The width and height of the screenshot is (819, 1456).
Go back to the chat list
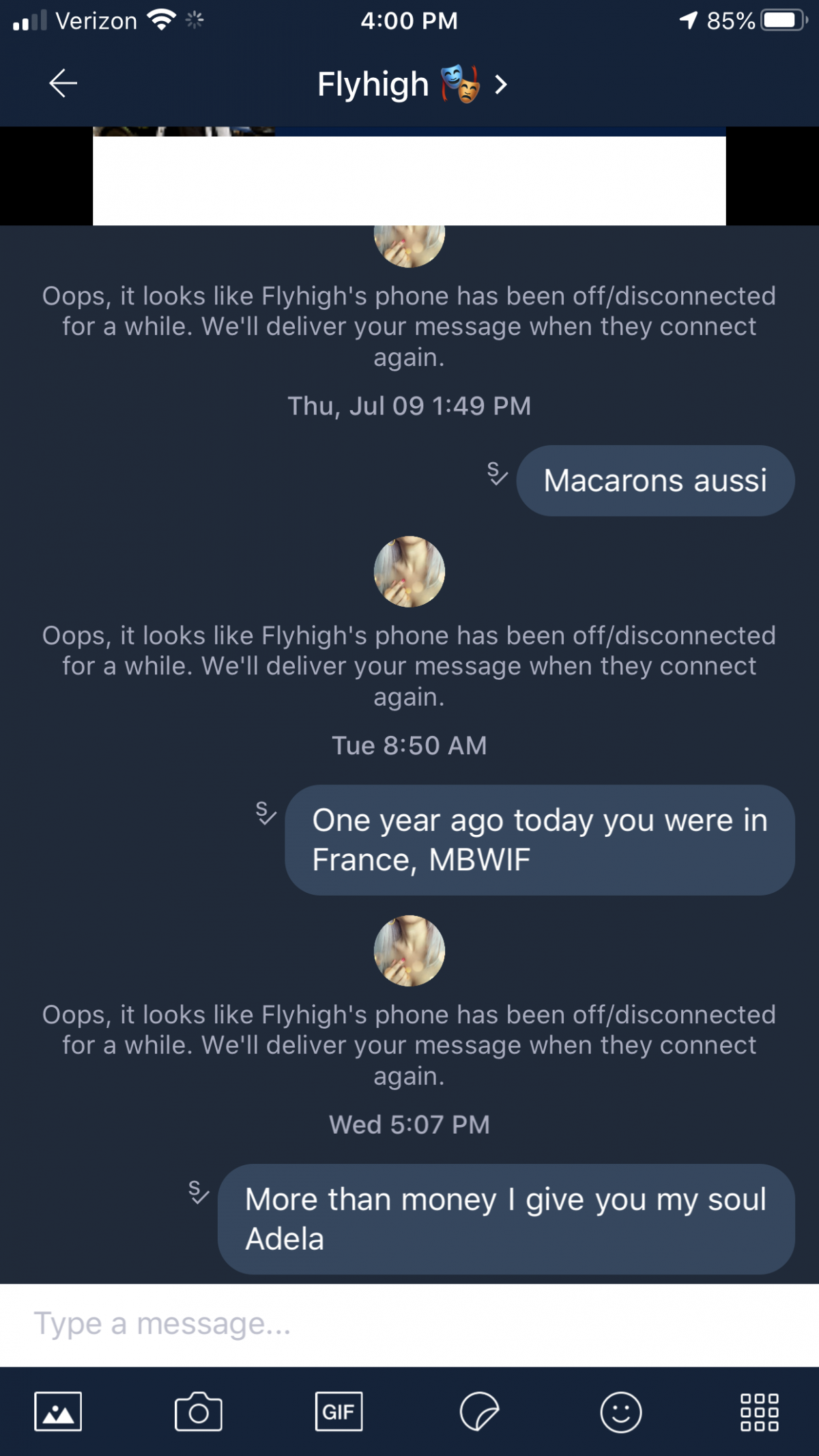pos(63,84)
